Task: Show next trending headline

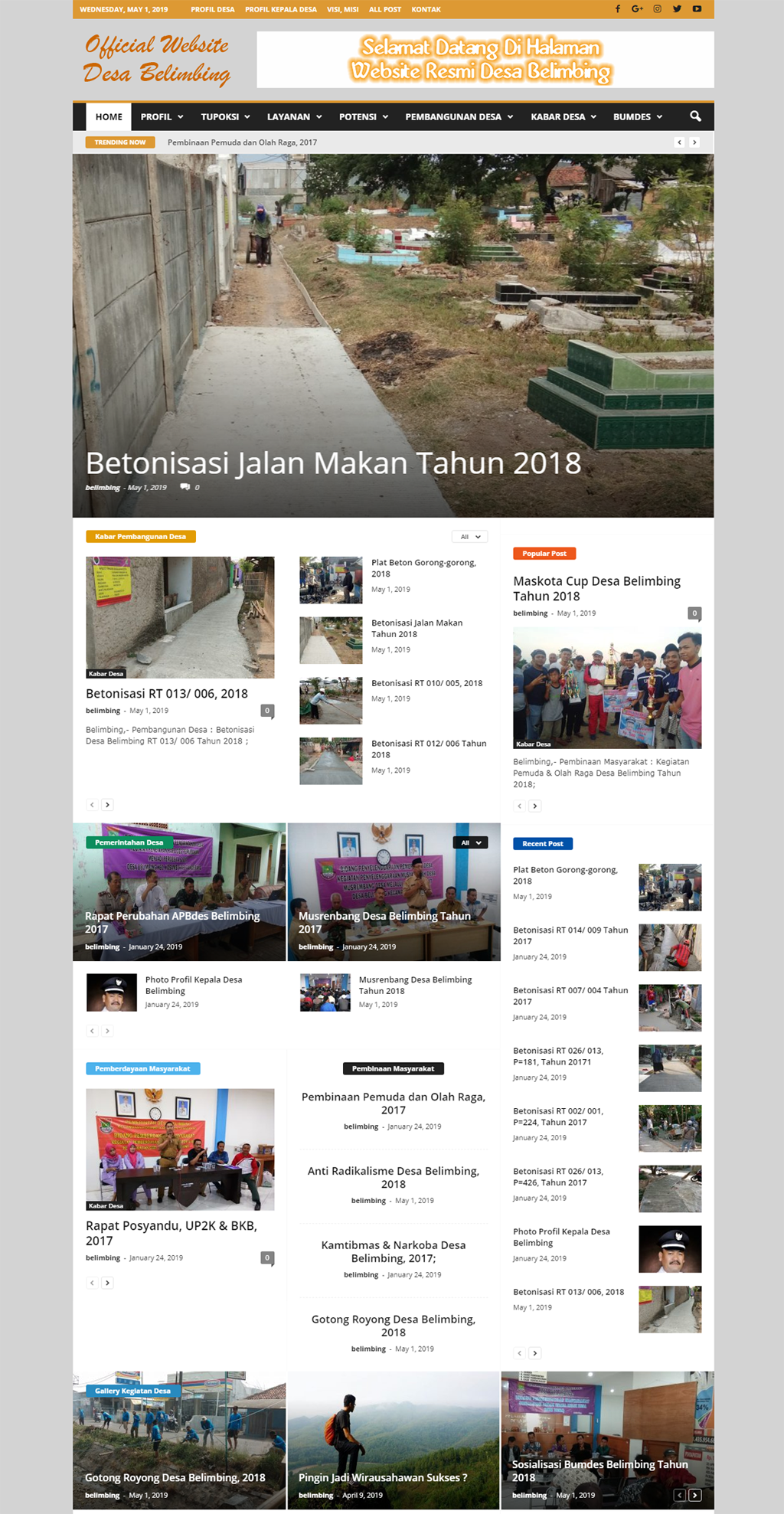Action: tap(694, 142)
